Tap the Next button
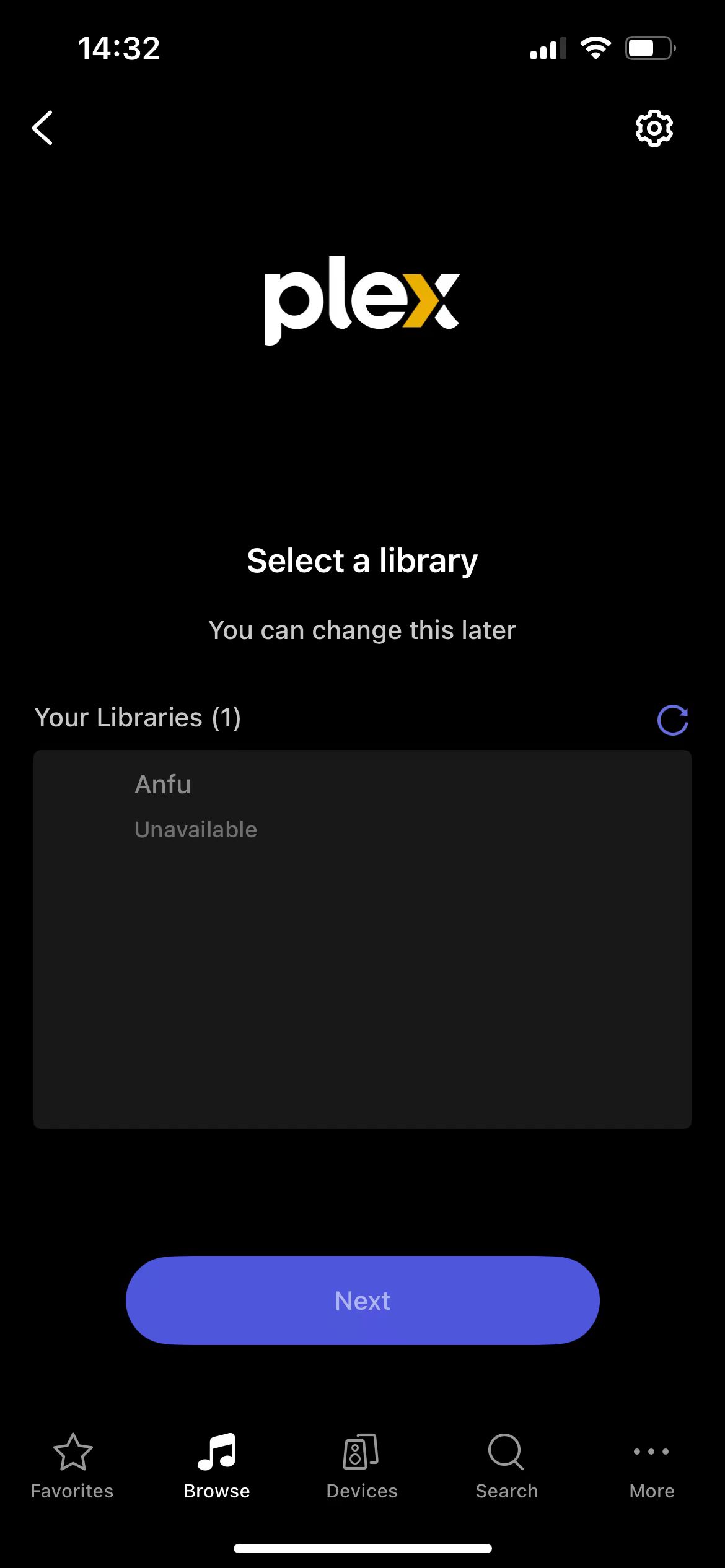725x1568 pixels. point(362,1300)
